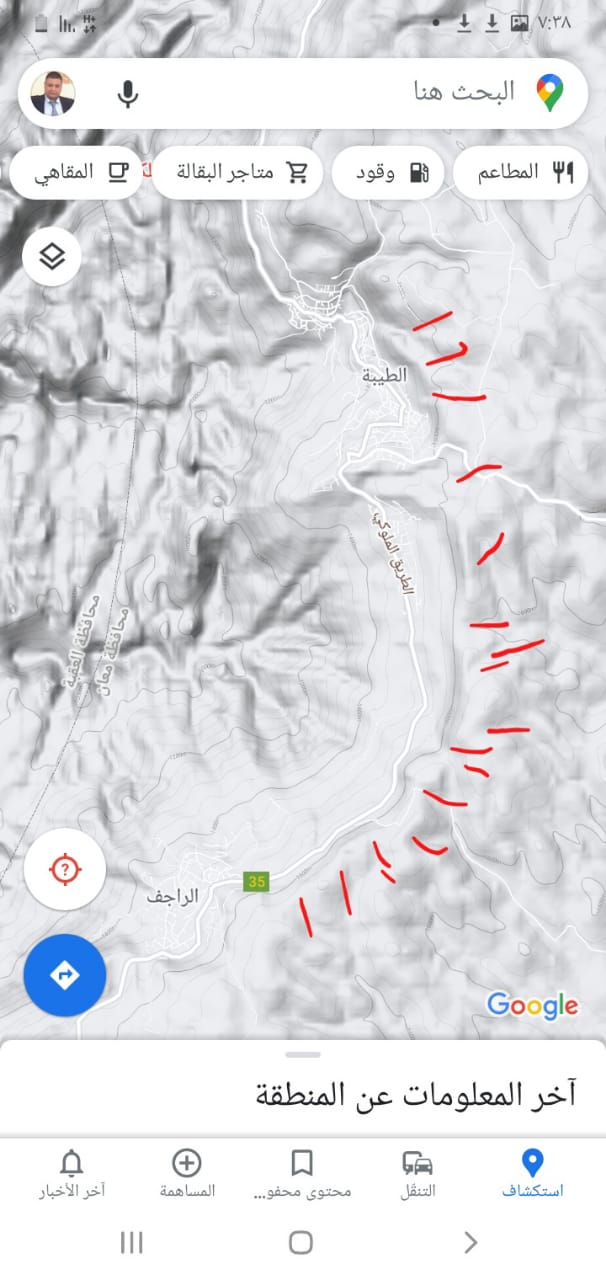Select the المقاهي cafes chip
606x1280 pixels.
click(77, 172)
